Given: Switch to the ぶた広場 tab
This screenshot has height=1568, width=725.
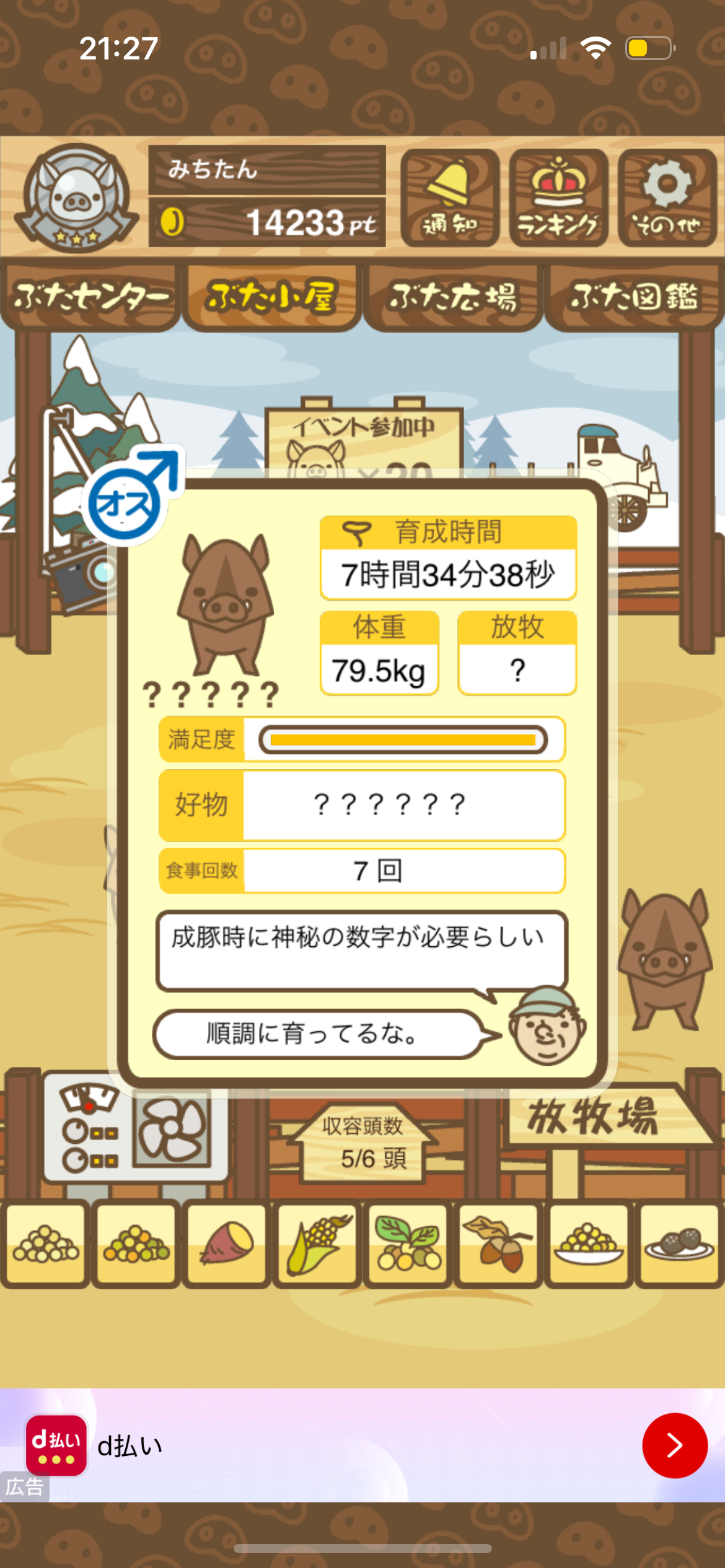Looking at the screenshot, I should [x=453, y=297].
